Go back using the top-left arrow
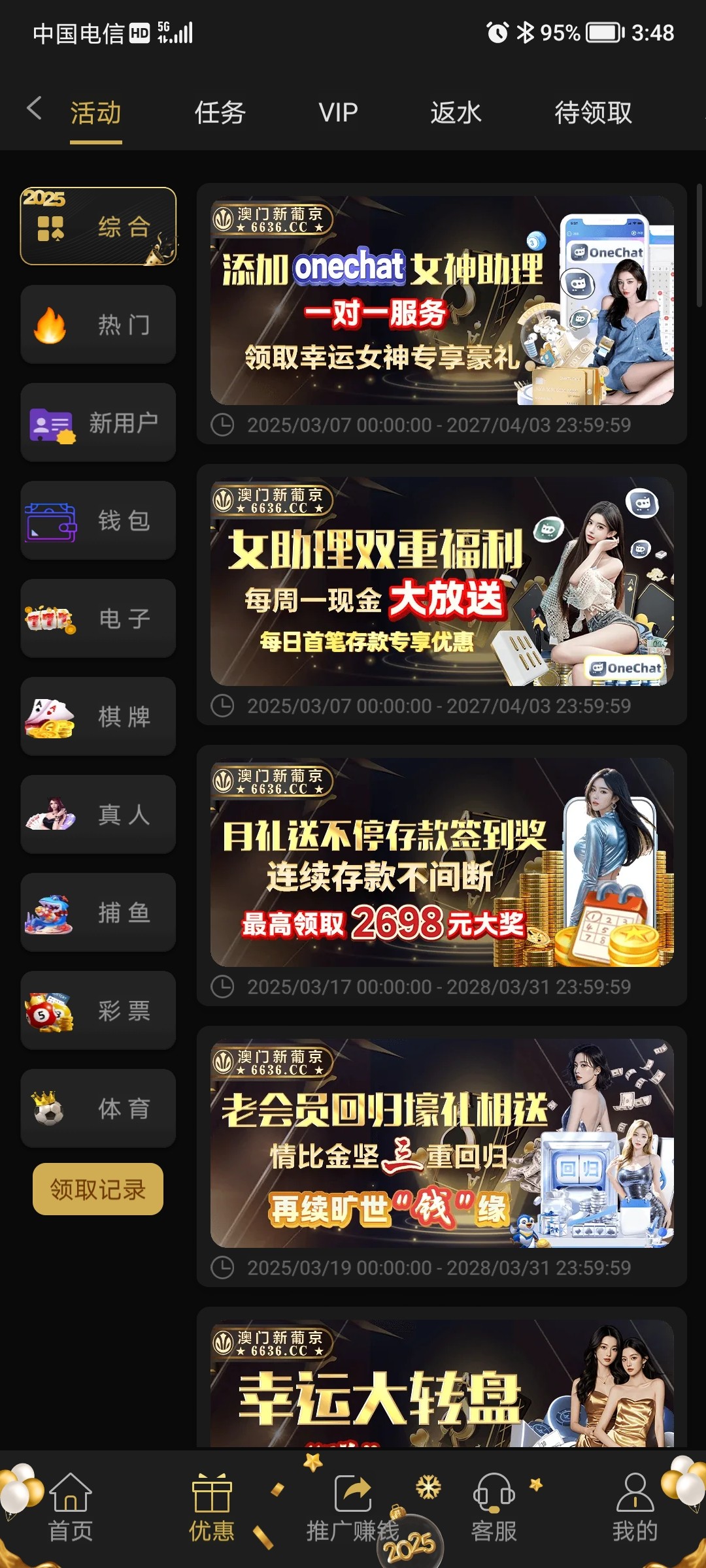Image resolution: width=706 pixels, height=1568 pixels. coord(34,108)
